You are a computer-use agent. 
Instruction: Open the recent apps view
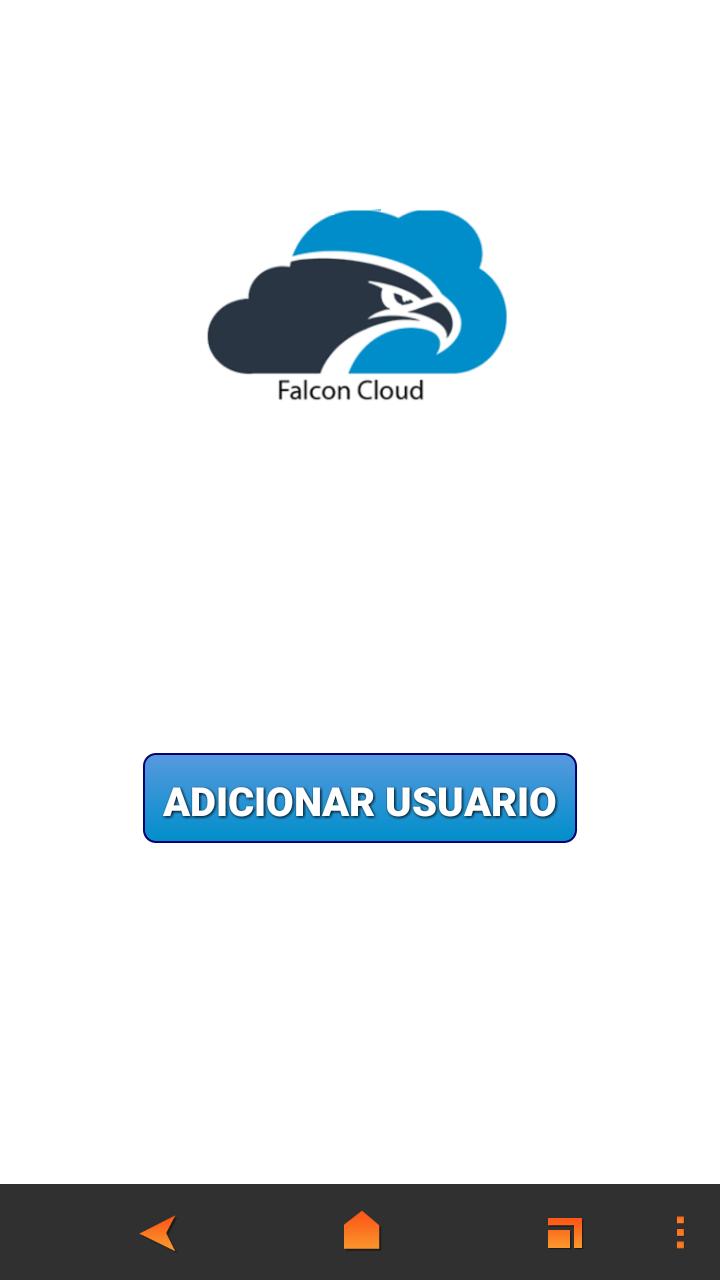[565, 1233]
